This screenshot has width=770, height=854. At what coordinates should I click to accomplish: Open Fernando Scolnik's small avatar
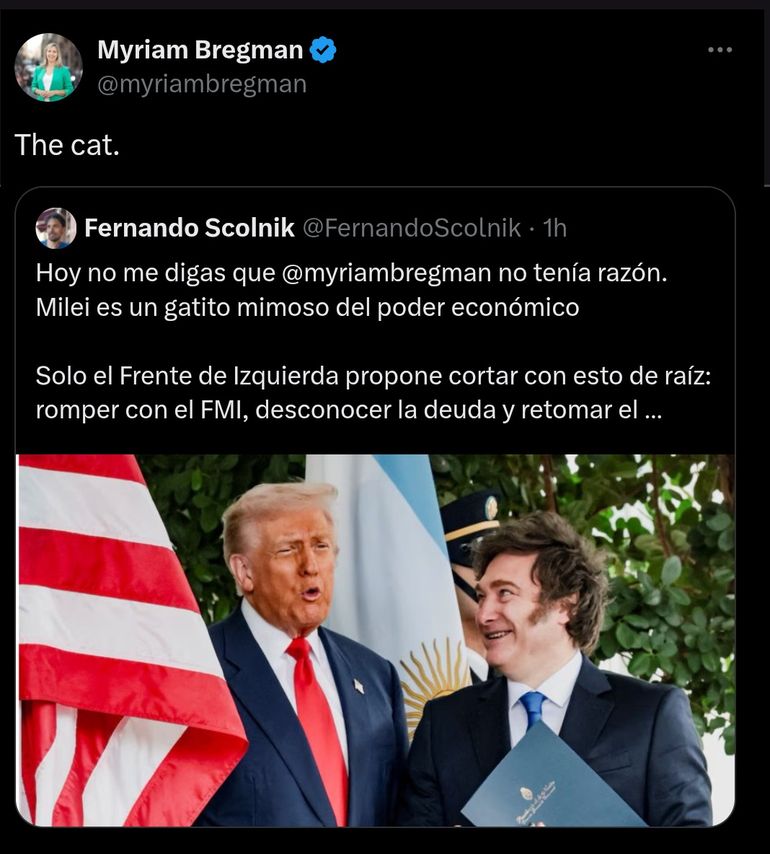click(56, 228)
